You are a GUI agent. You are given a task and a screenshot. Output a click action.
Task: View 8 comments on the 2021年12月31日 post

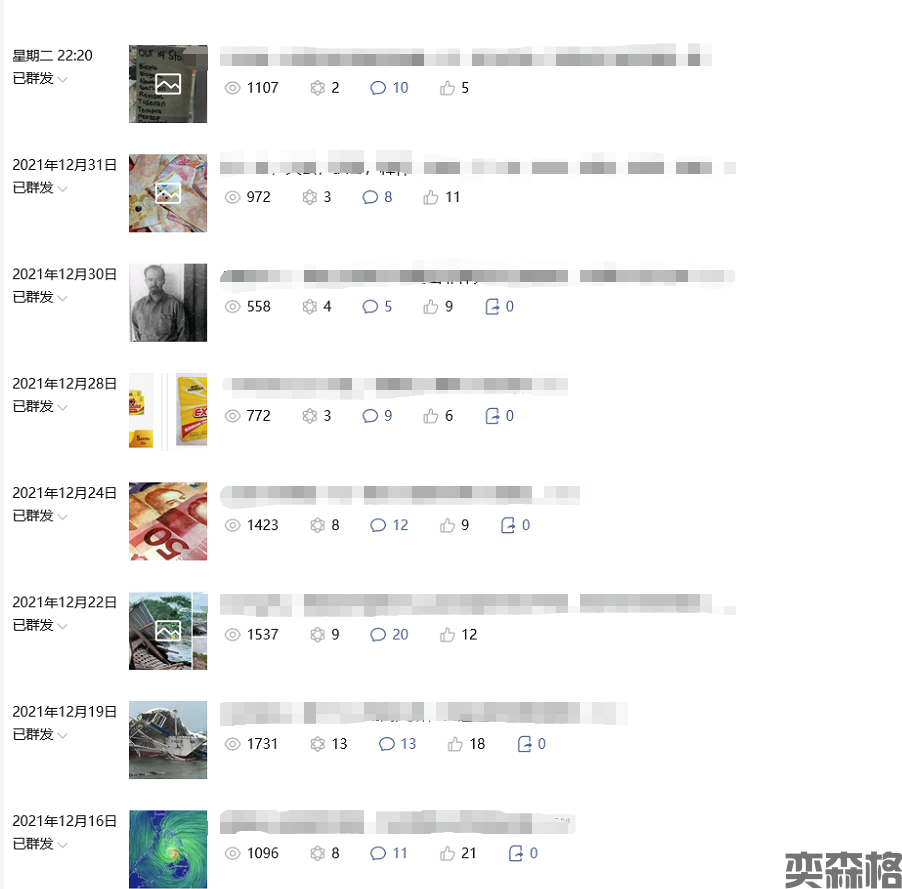point(378,197)
